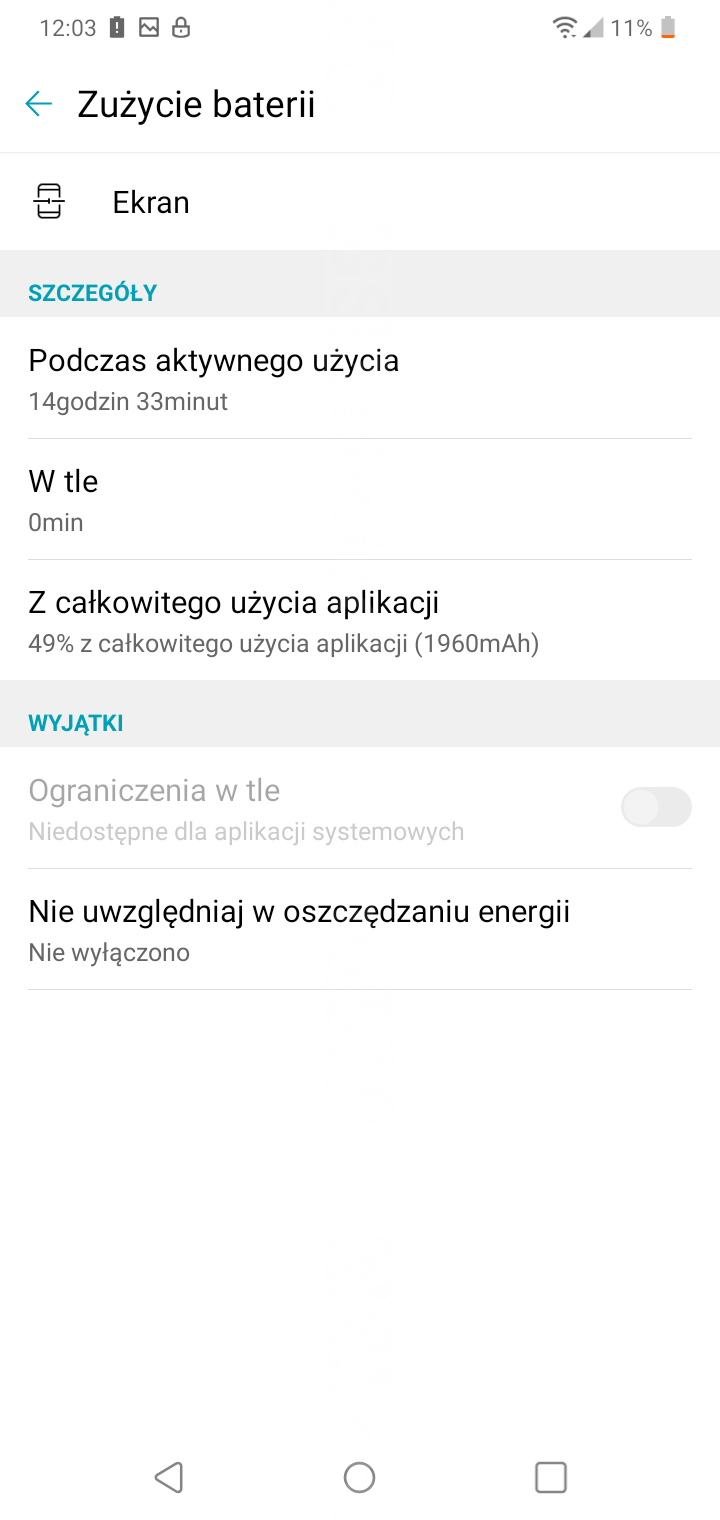Open recent apps overview
Screen dimensions: 720x1520
tap(550, 1477)
